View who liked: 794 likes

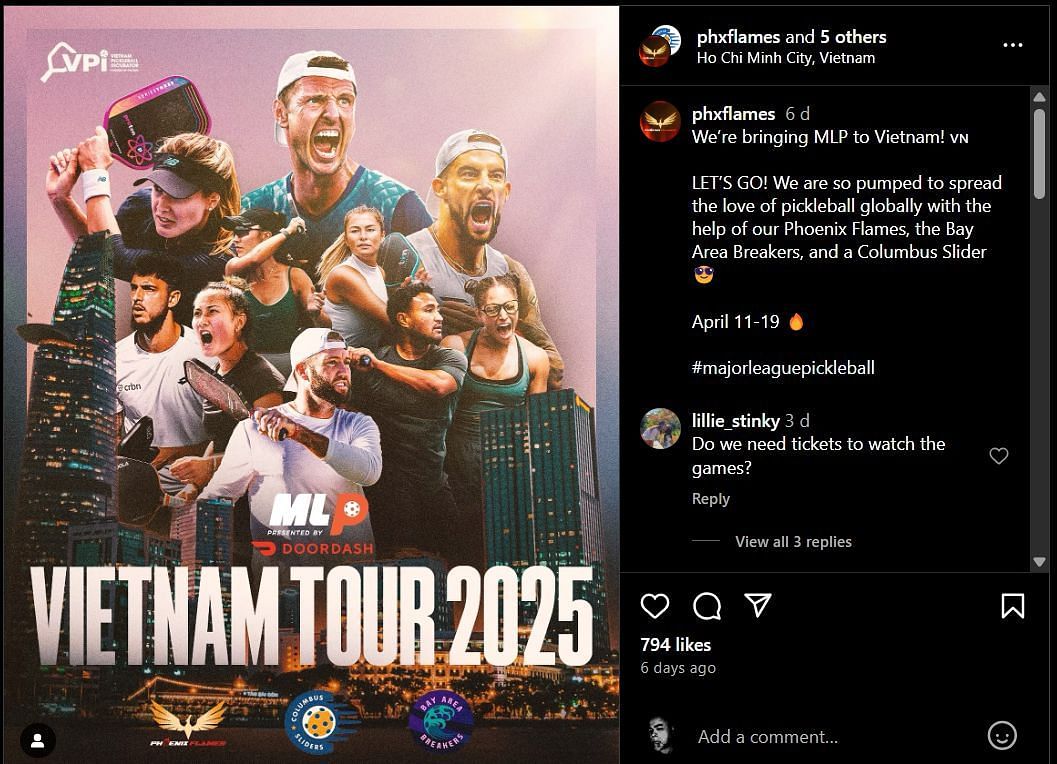676,645
